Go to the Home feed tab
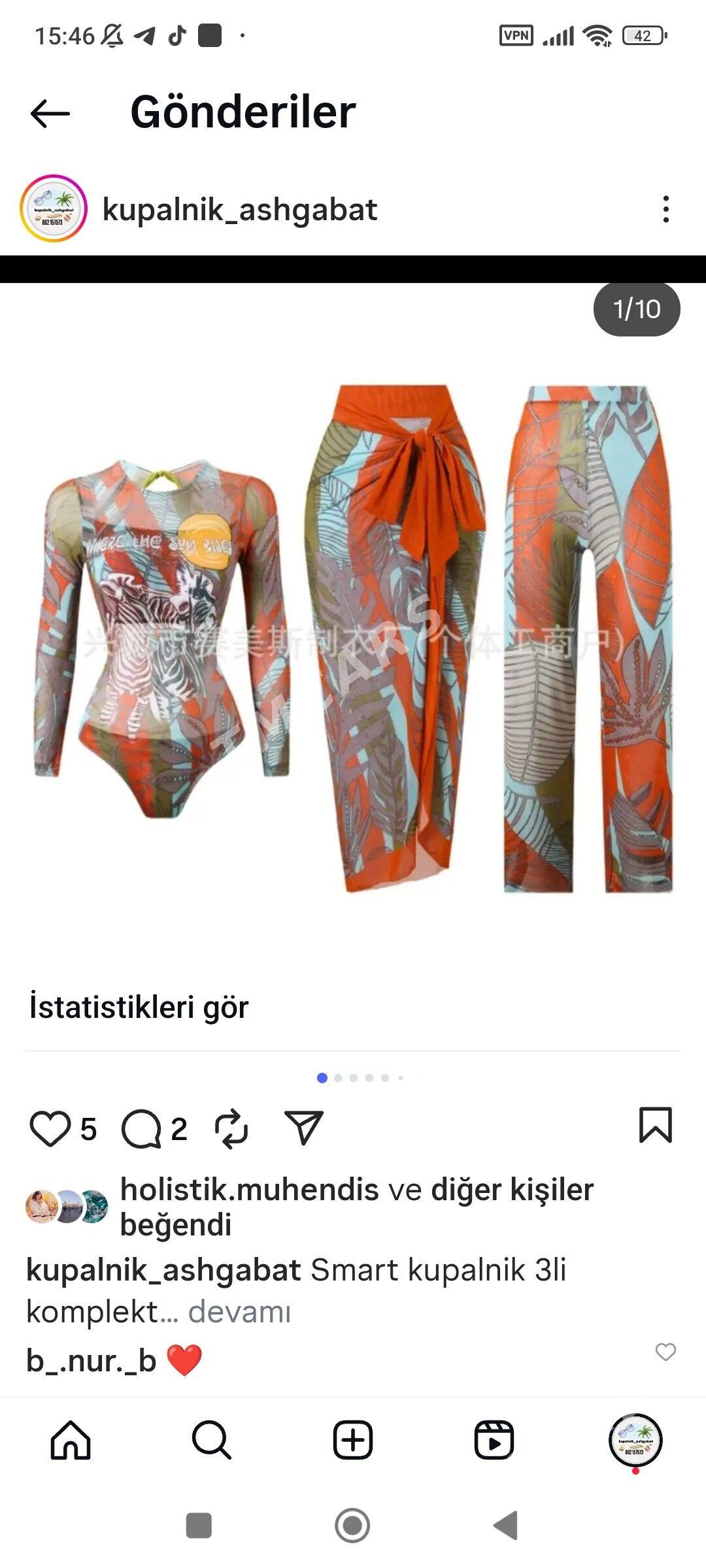Image resolution: width=706 pixels, height=1568 pixels. tap(71, 1440)
